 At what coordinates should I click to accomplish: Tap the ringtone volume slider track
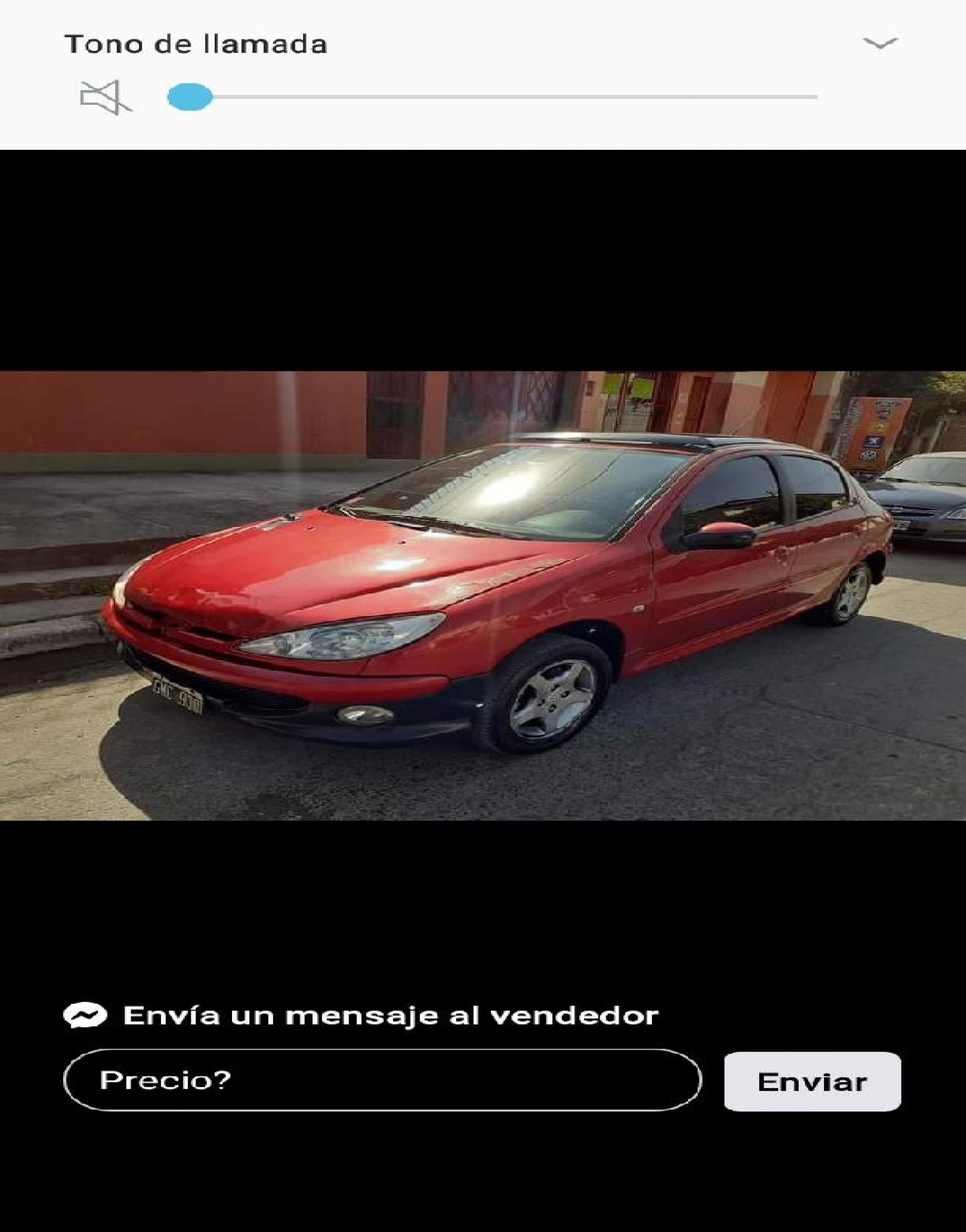tap(509, 97)
